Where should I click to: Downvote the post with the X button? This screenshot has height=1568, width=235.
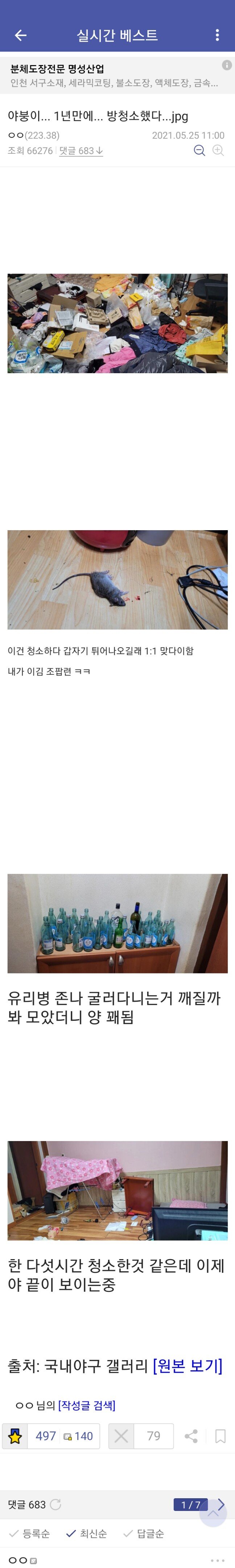[121, 1436]
